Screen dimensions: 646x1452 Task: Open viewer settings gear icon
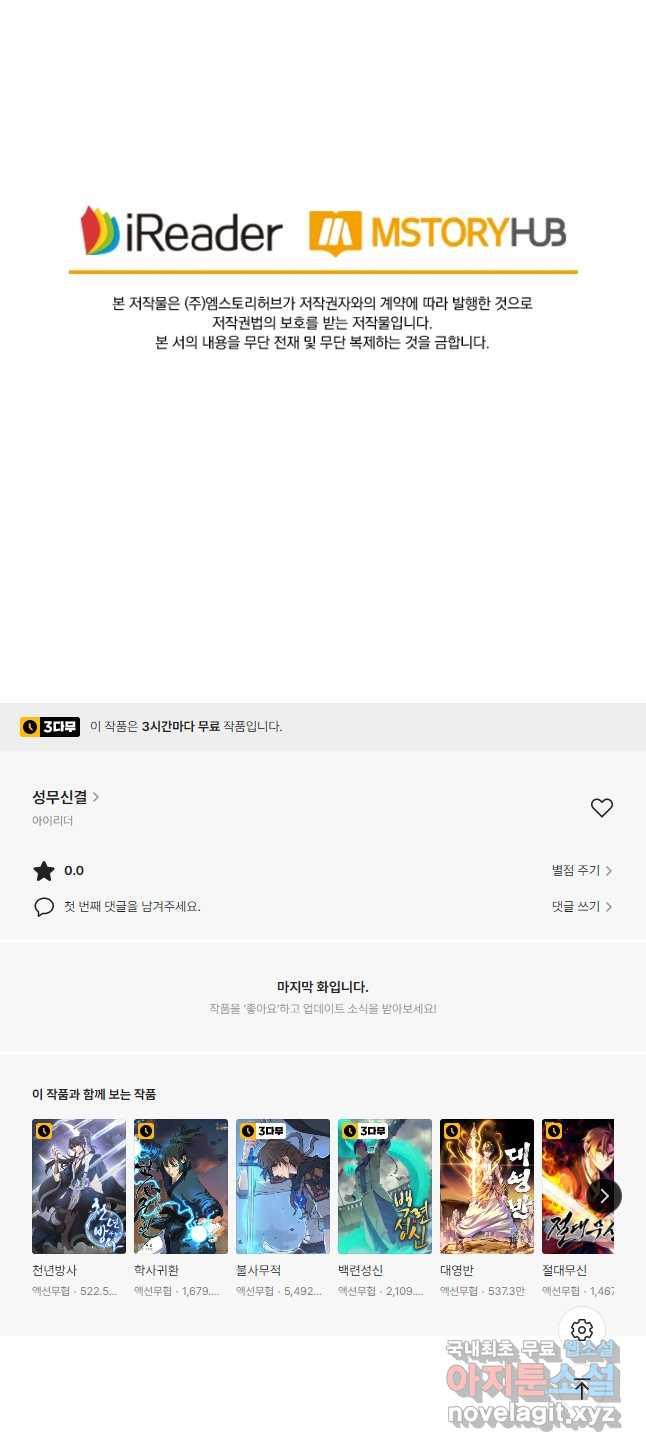[582, 1330]
